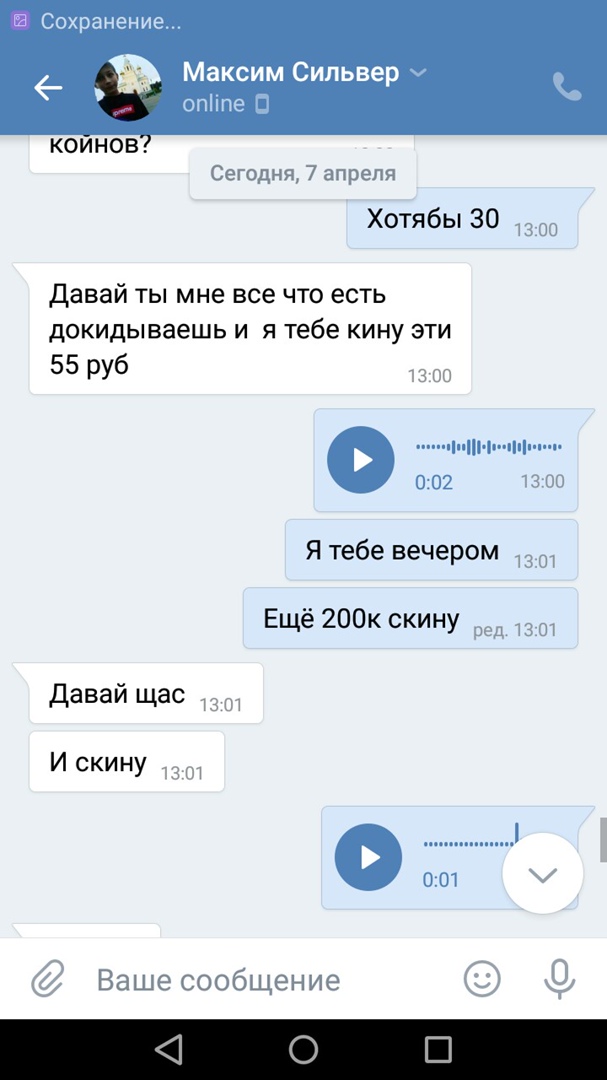The width and height of the screenshot is (607, 1080).
Task: Play the 0:01 voice message
Action: click(x=368, y=857)
